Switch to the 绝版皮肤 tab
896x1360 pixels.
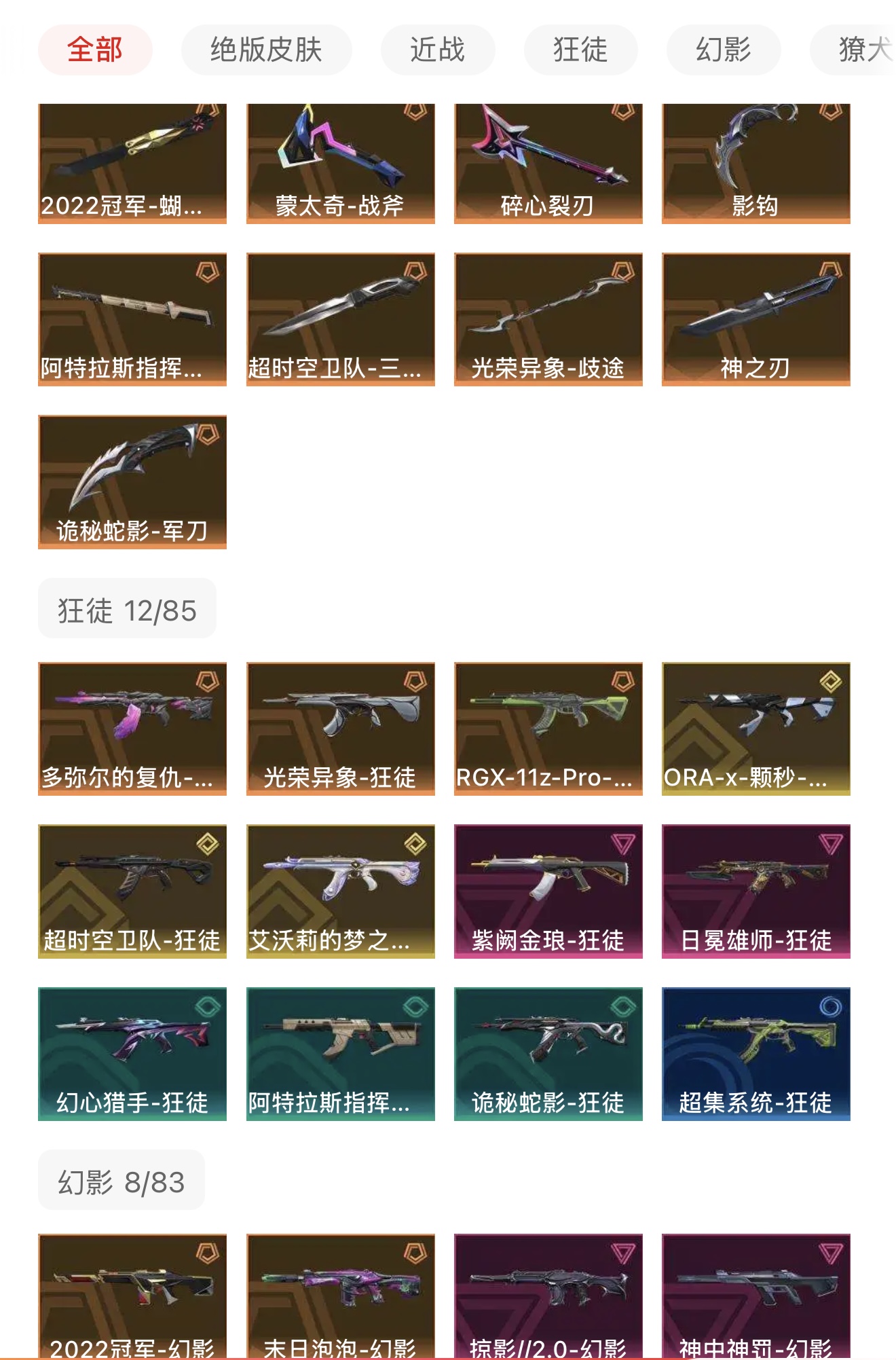(x=266, y=50)
